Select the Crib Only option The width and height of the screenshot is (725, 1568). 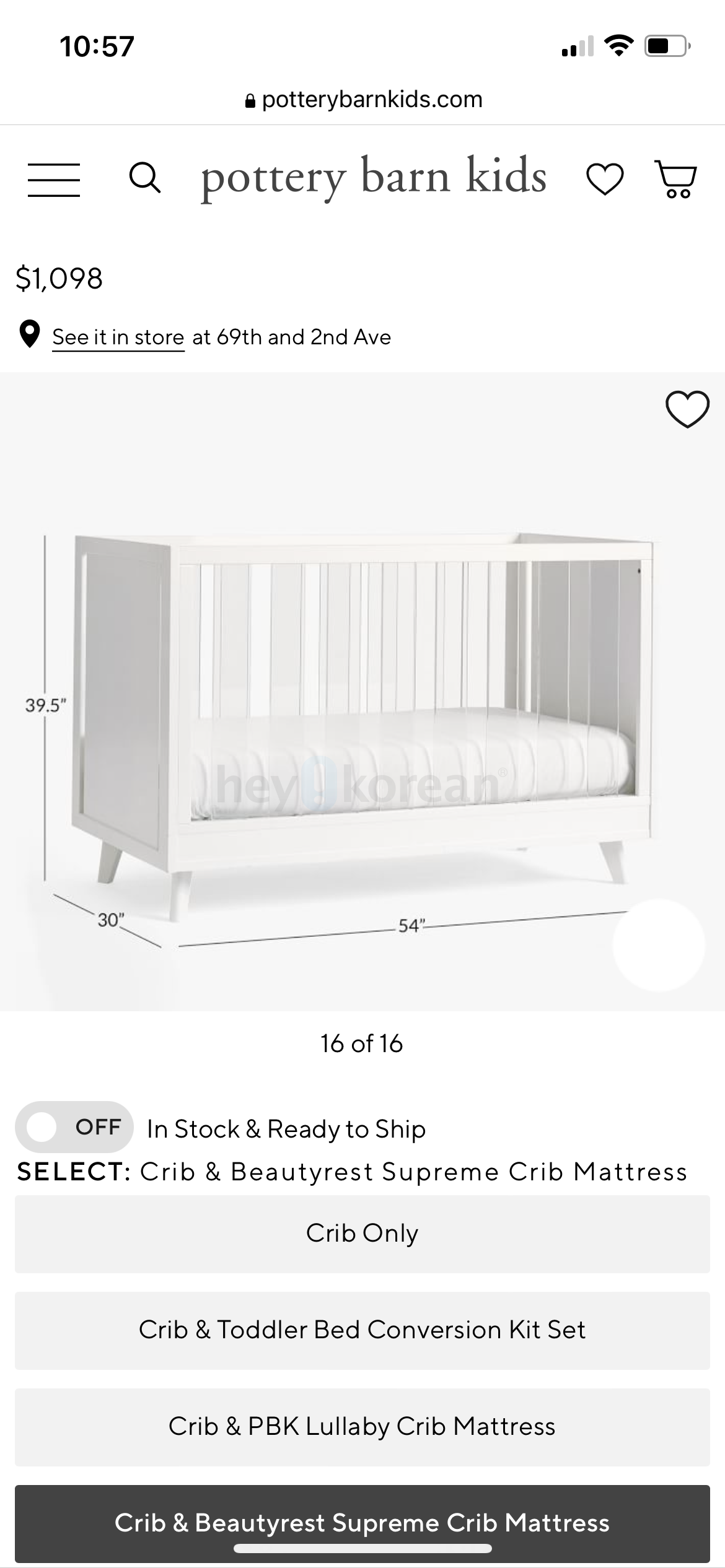[362, 1233]
